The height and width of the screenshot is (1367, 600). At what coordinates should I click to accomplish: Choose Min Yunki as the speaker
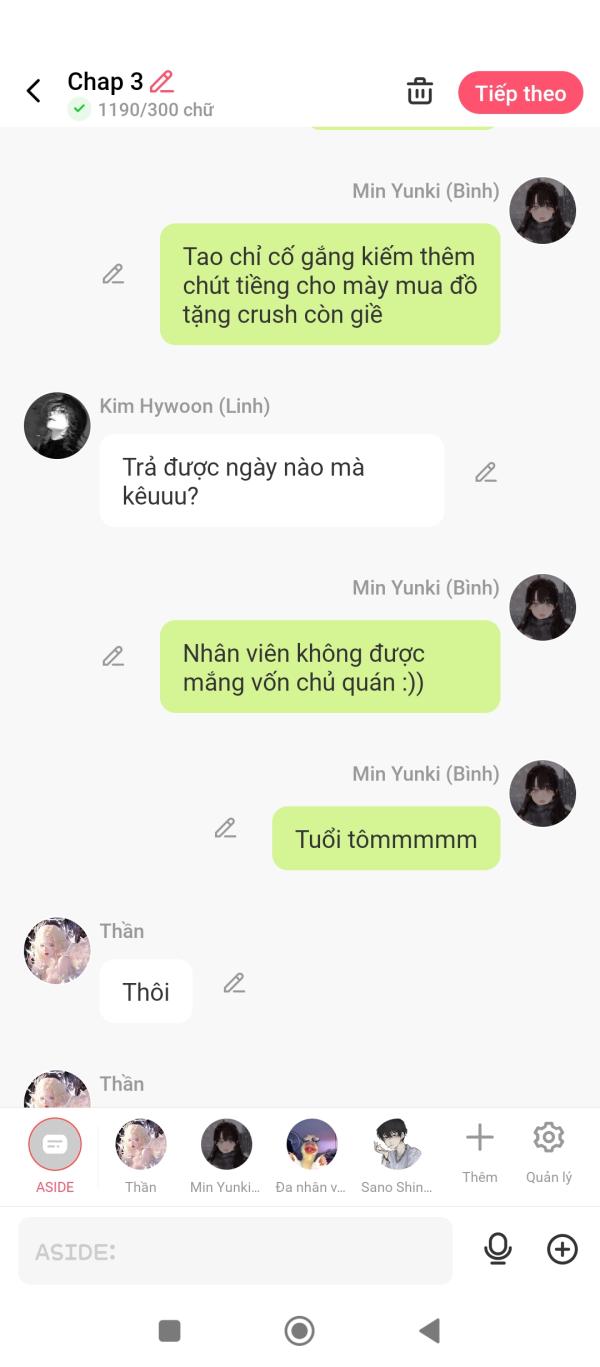226,1156
